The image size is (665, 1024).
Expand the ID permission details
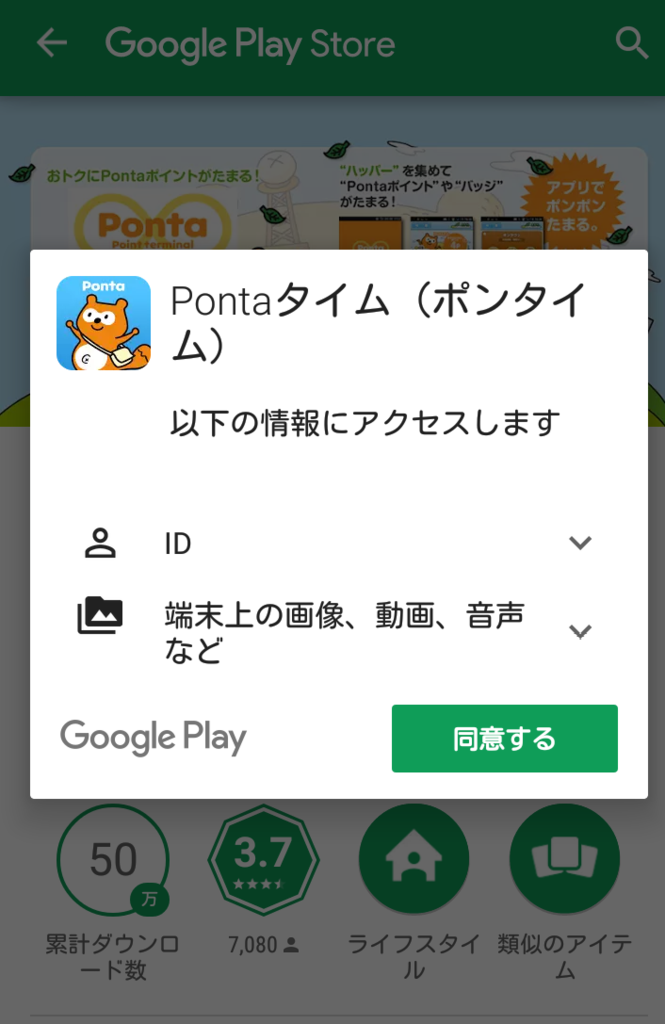(580, 543)
